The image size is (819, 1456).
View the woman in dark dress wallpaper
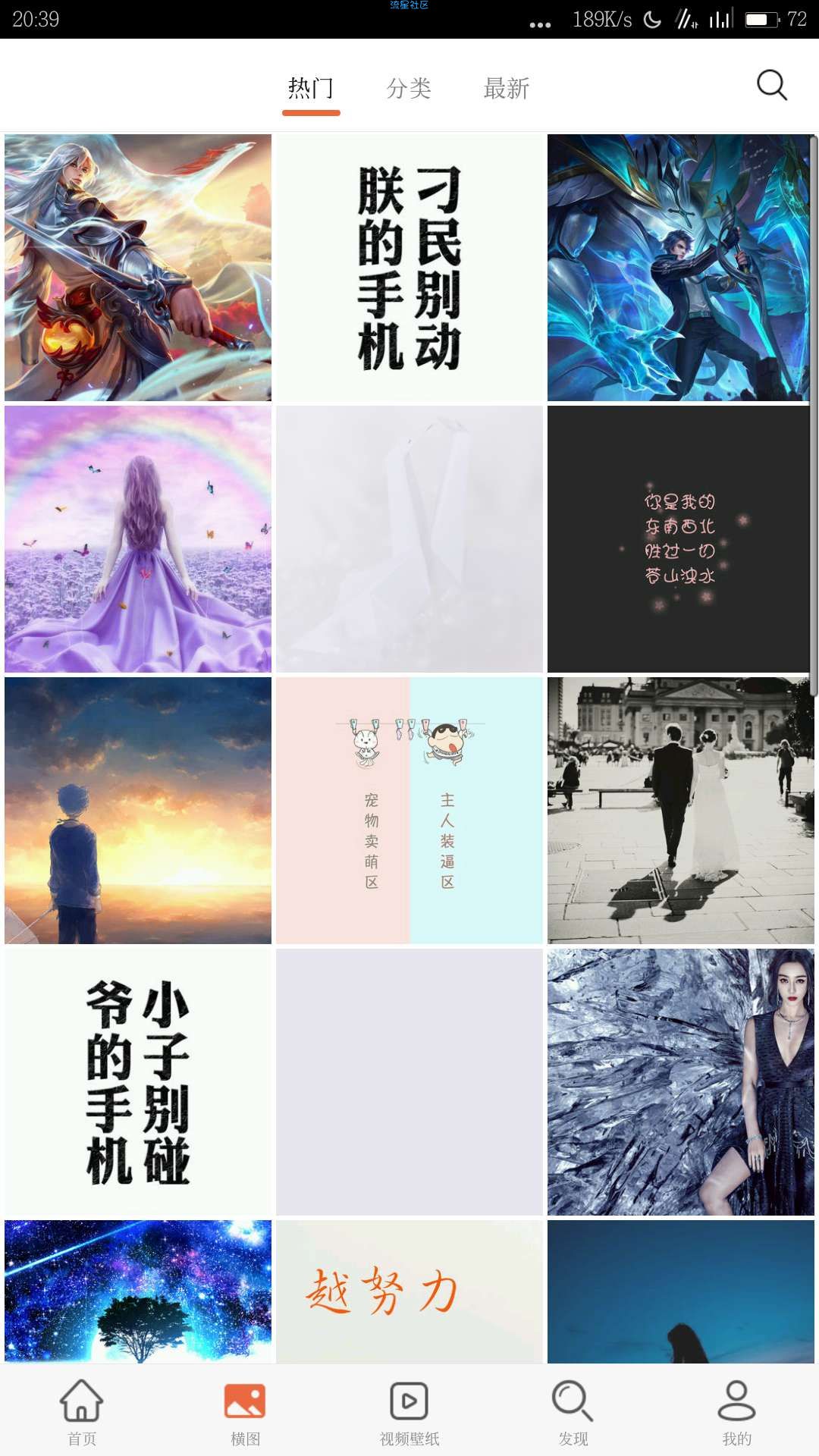(x=680, y=1082)
